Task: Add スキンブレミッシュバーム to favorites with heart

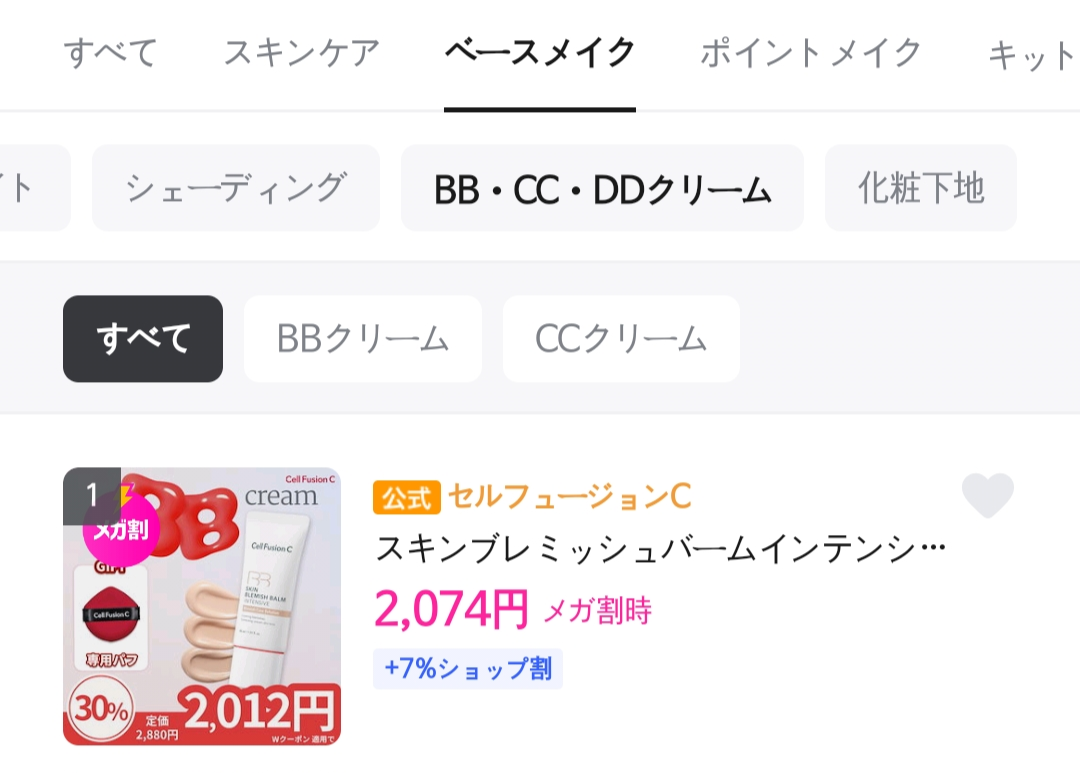Action: [987, 496]
